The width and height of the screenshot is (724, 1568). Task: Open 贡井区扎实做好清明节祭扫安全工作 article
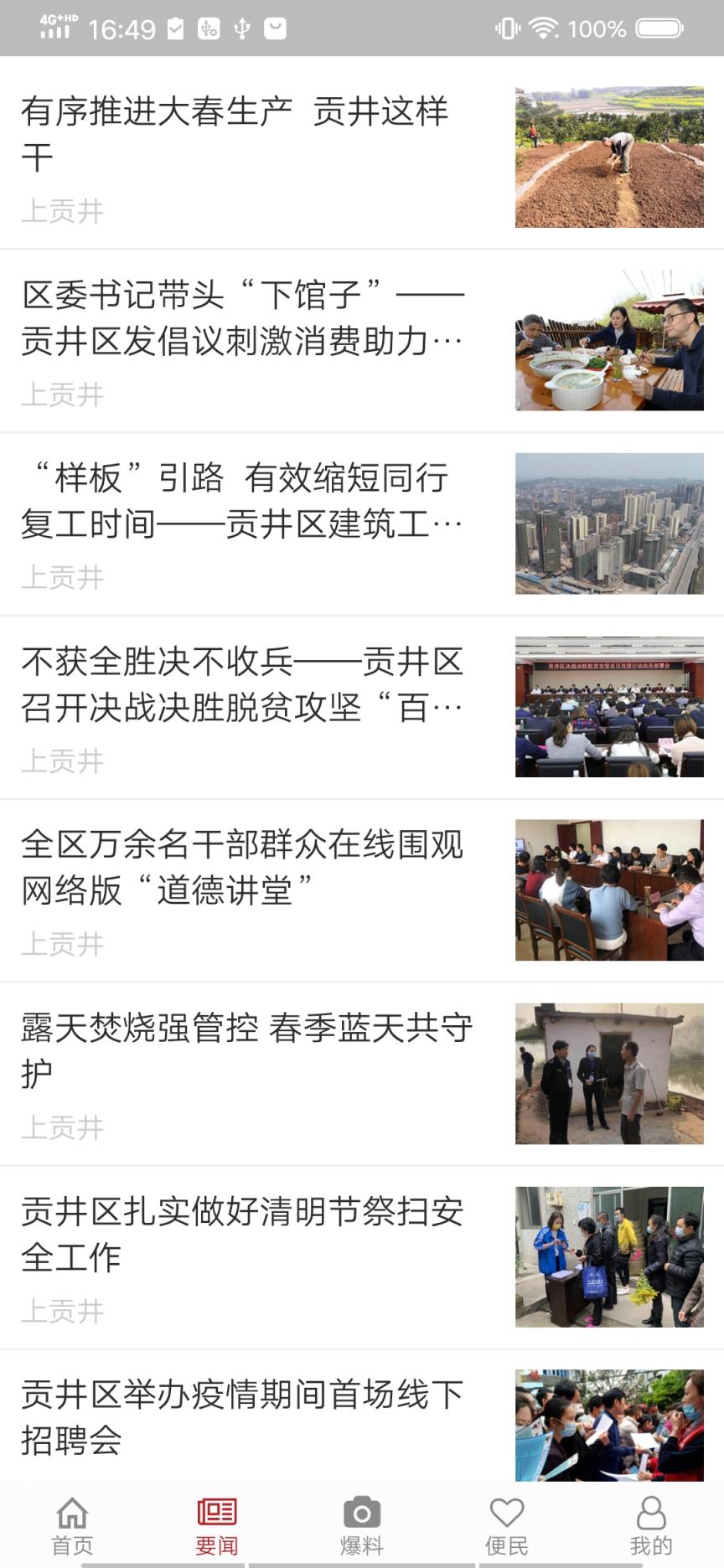(243, 1234)
